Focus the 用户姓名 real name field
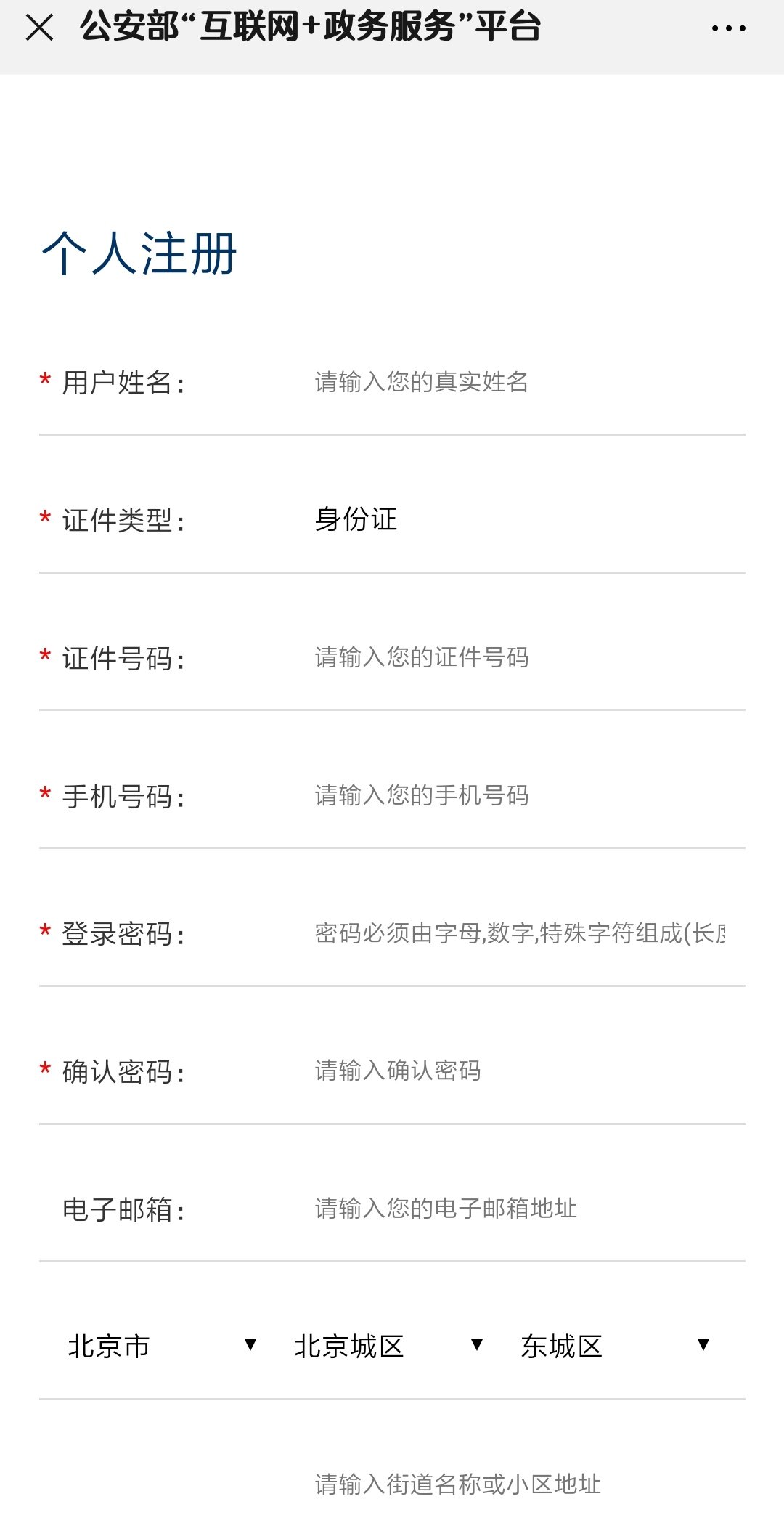Image resolution: width=784 pixels, height=1515 pixels. [519, 382]
